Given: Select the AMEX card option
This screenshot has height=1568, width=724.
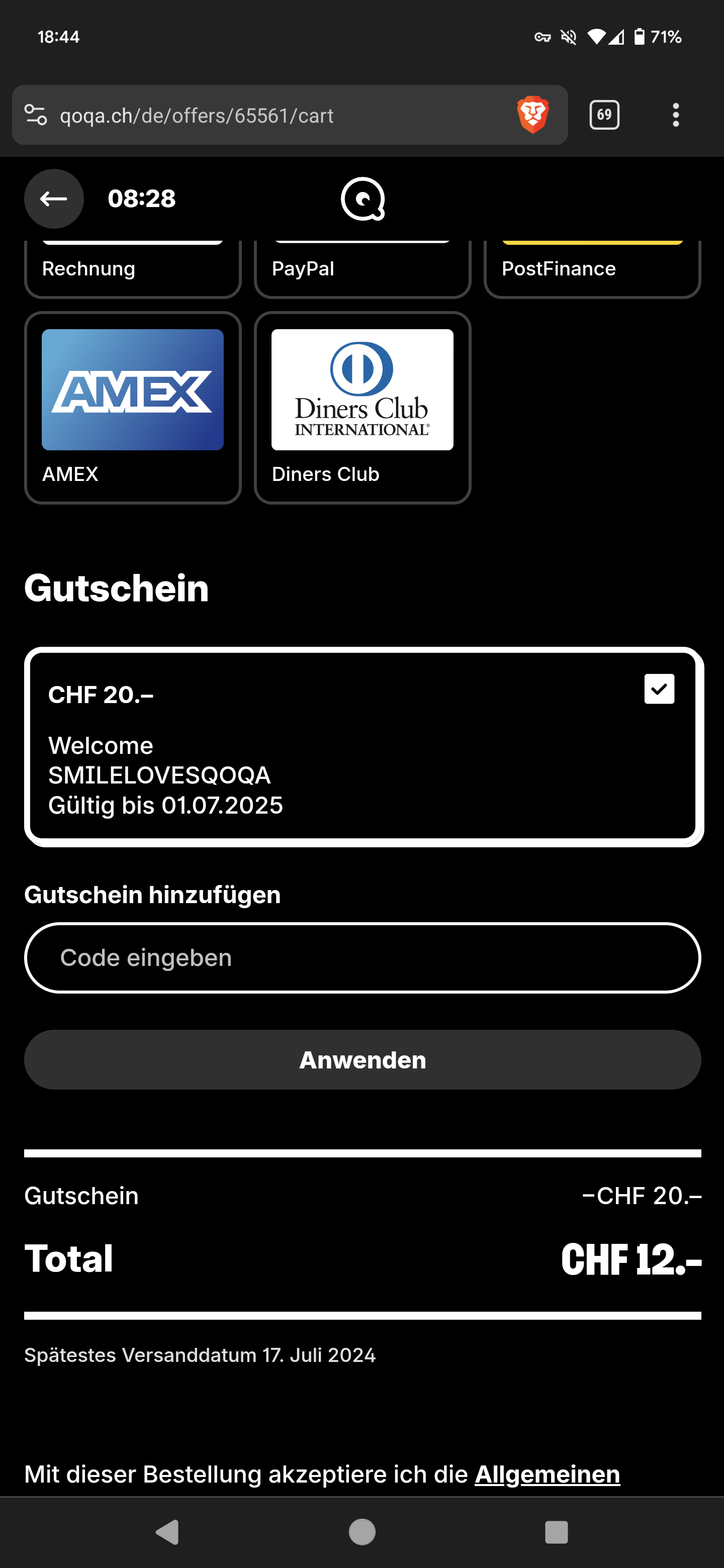Looking at the screenshot, I should coord(133,407).
